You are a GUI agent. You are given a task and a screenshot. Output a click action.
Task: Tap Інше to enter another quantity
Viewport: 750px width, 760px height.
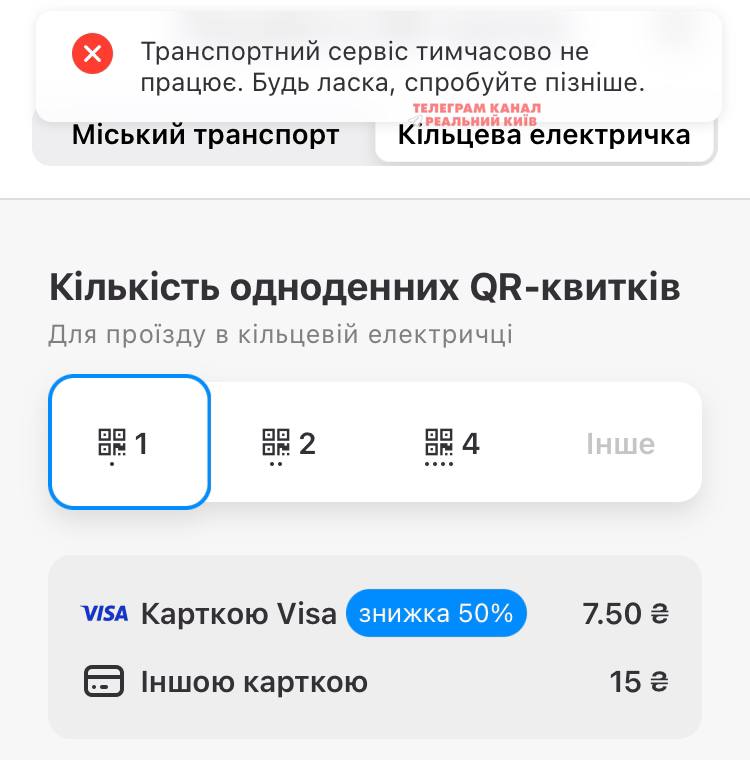(620, 443)
